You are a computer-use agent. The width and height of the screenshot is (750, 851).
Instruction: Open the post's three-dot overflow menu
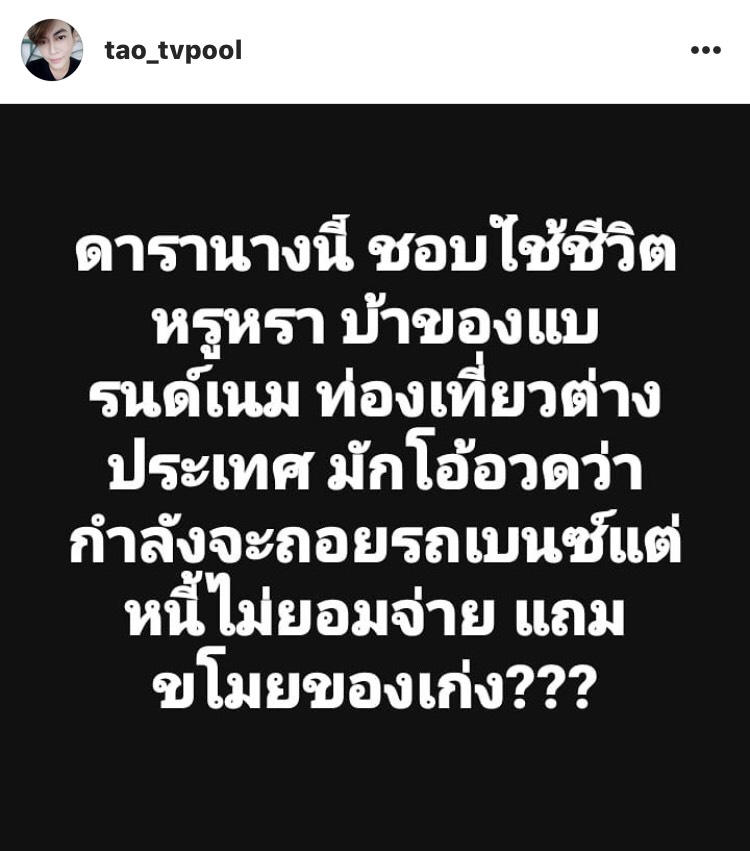pyautogui.click(x=705, y=51)
